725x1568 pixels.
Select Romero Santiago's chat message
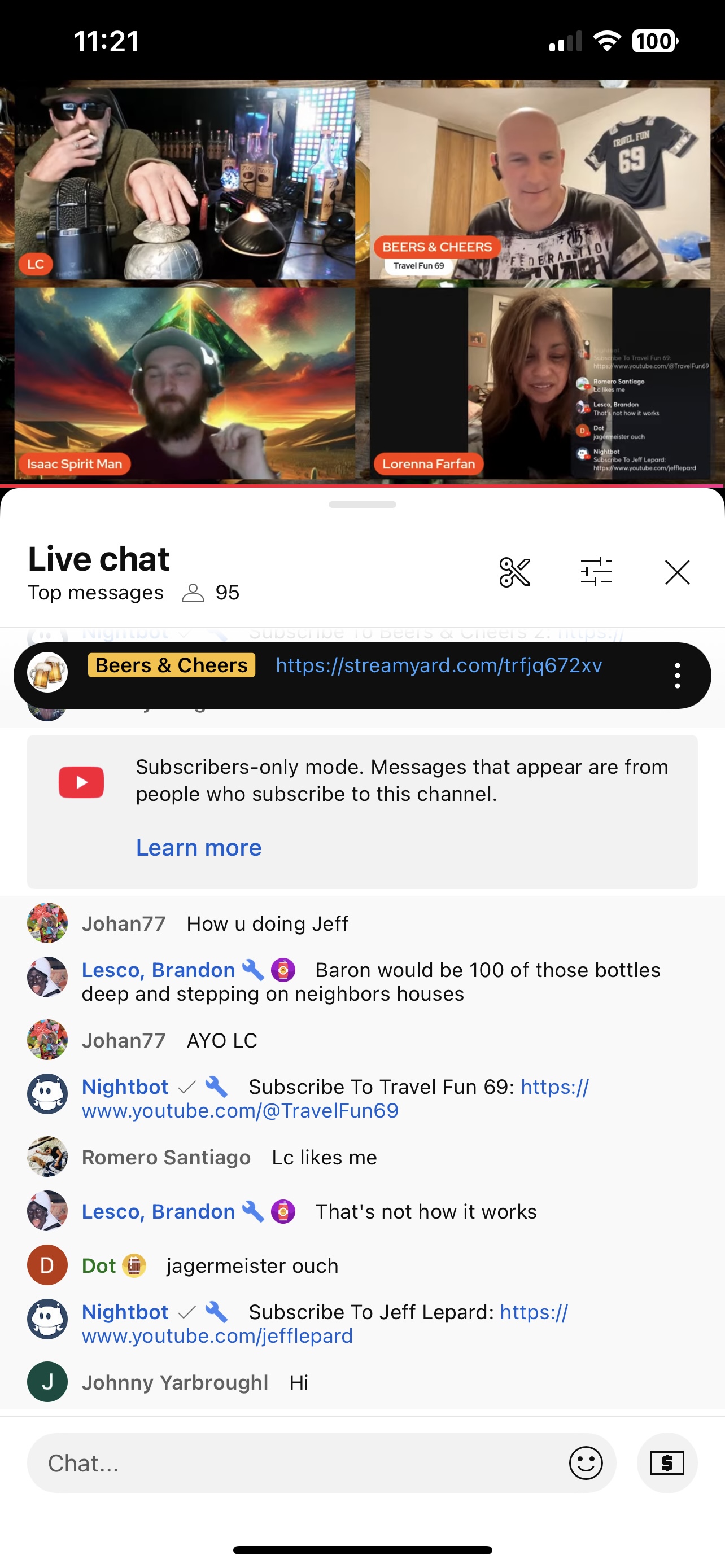pyautogui.click(x=324, y=1157)
